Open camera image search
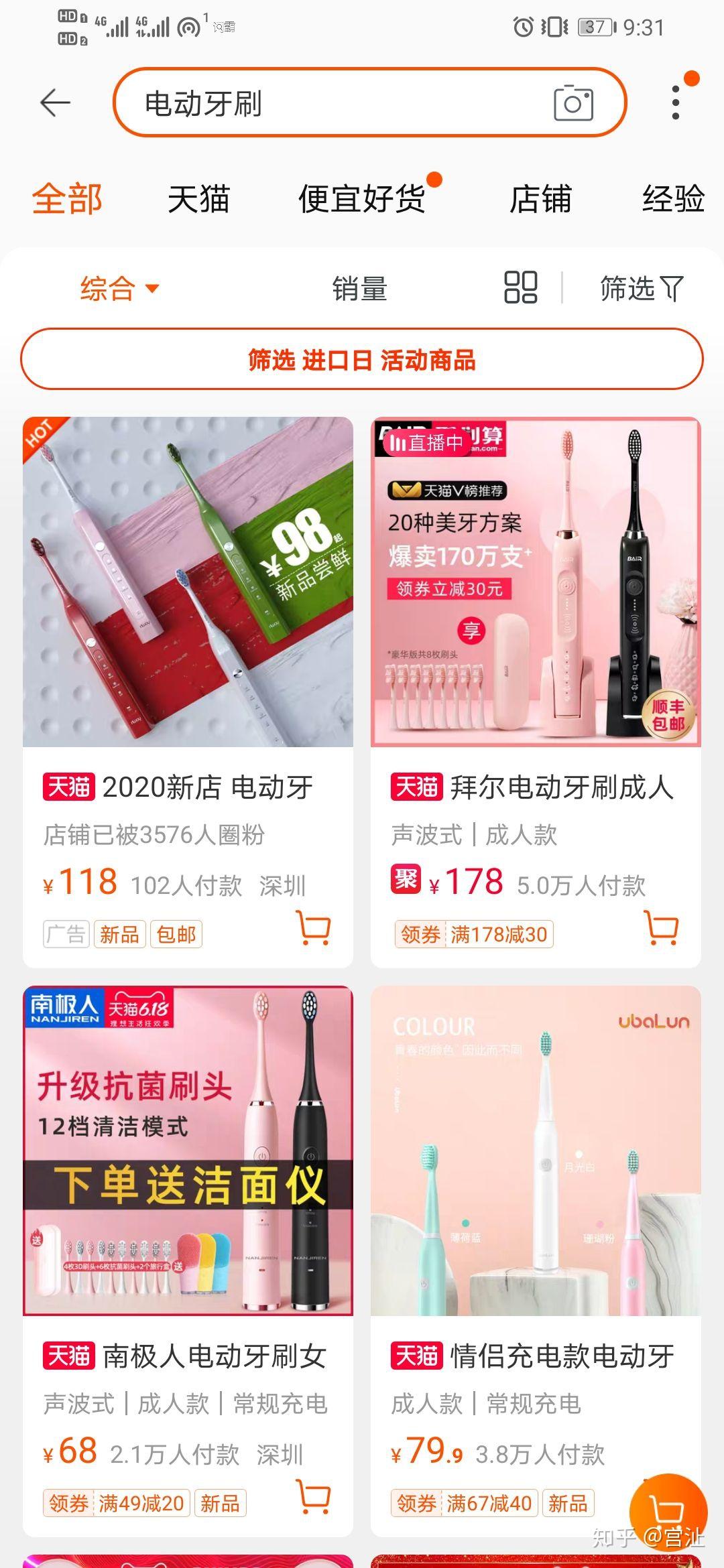Viewport: 724px width, 1568px height. coord(573,103)
